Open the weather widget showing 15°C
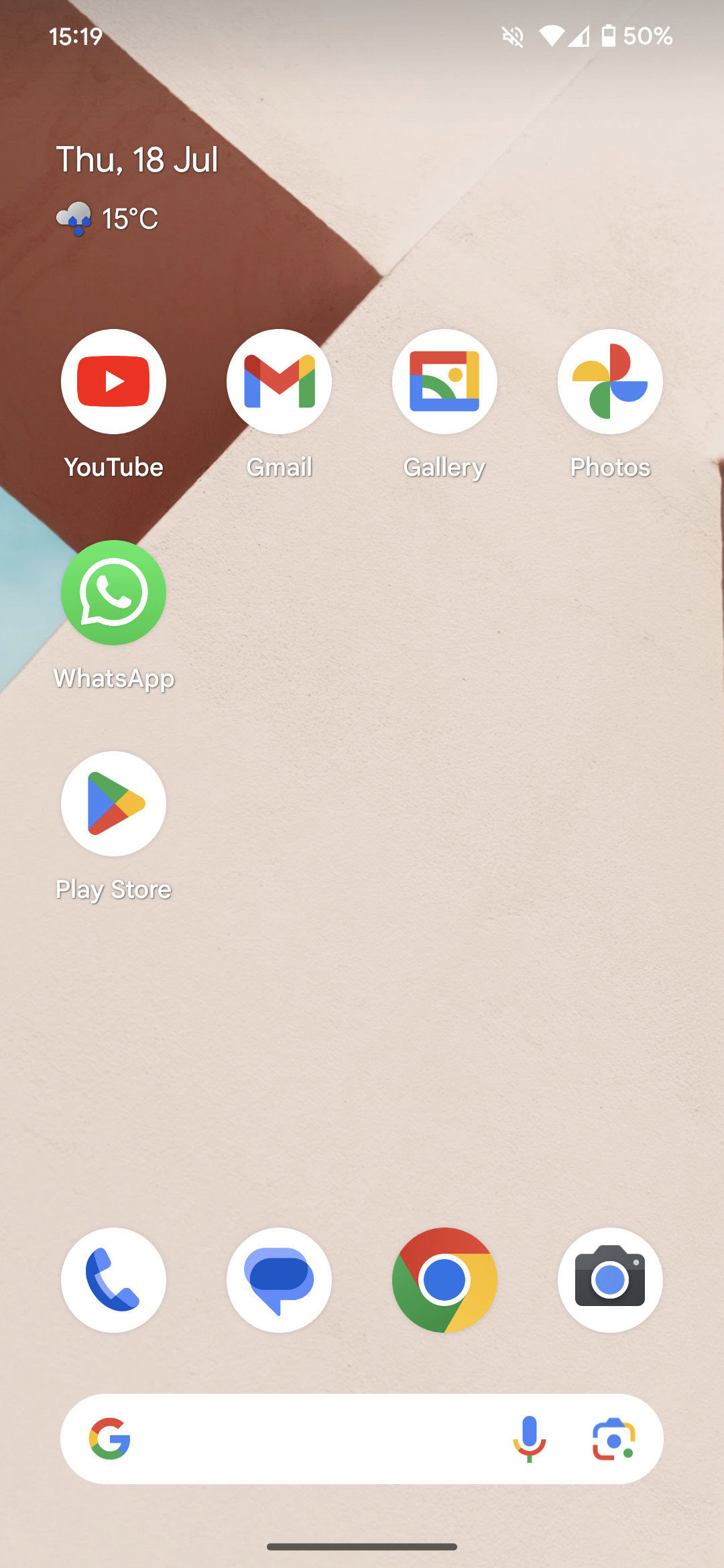The height and width of the screenshot is (1568, 724). click(x=109, y=218)
